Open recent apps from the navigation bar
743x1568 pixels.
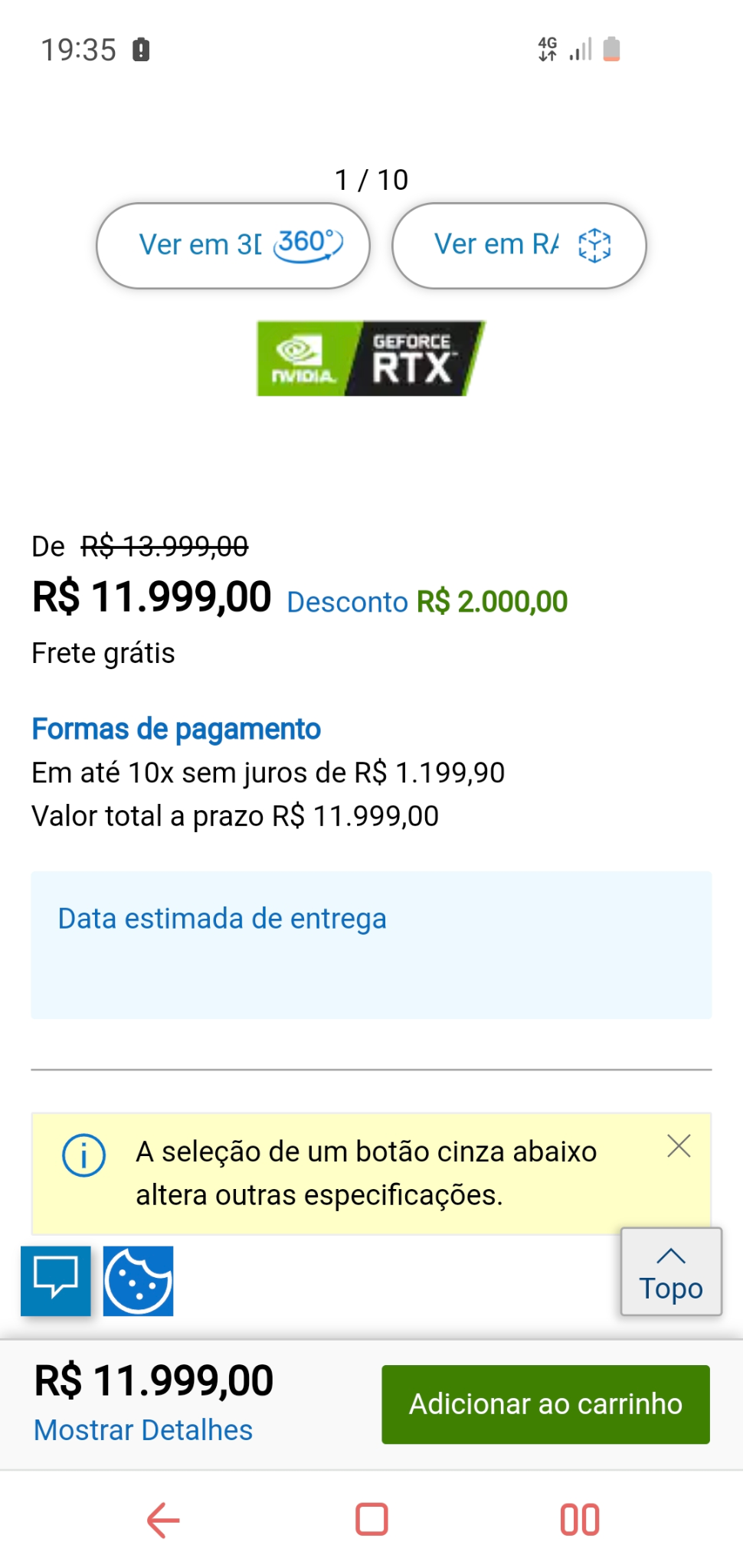click(580, 1520)
